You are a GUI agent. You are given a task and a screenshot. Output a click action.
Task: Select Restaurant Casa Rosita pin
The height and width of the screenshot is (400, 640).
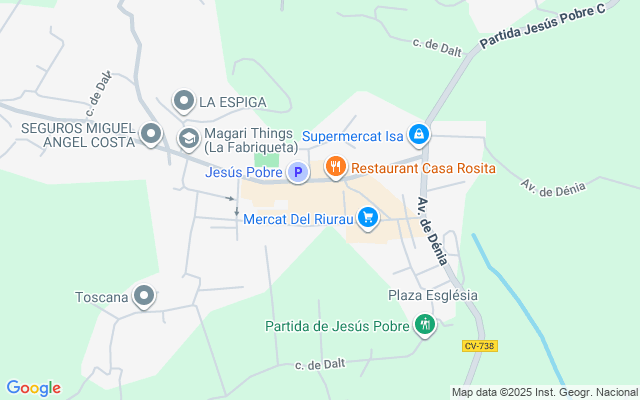[335, 167]
